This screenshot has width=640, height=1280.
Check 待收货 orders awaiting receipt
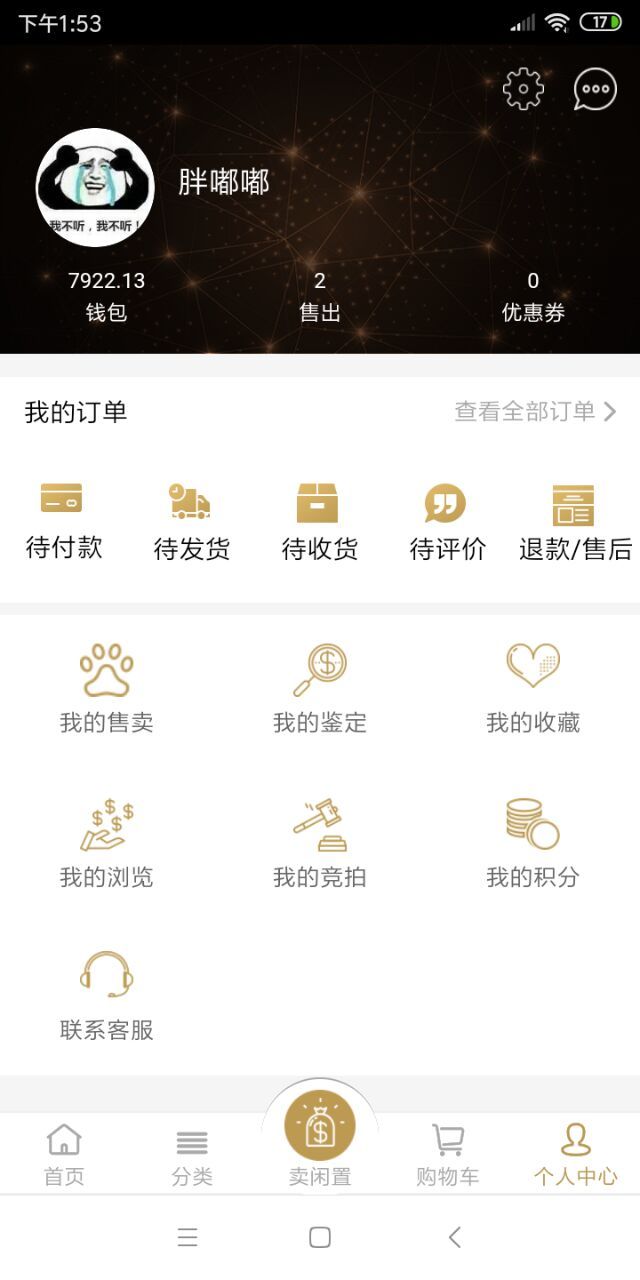[319, 520]
